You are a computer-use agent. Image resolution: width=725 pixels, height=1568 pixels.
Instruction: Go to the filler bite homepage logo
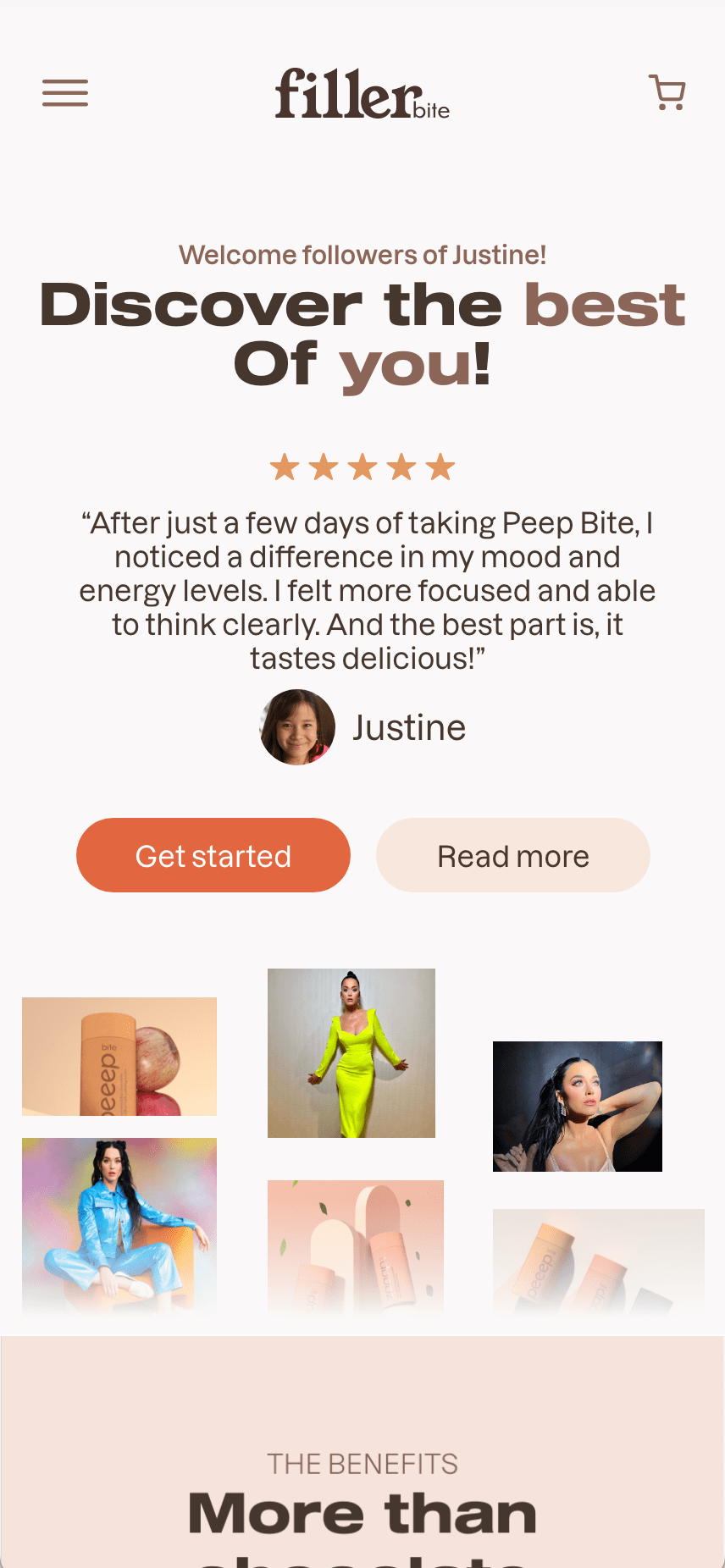point(362,95)
